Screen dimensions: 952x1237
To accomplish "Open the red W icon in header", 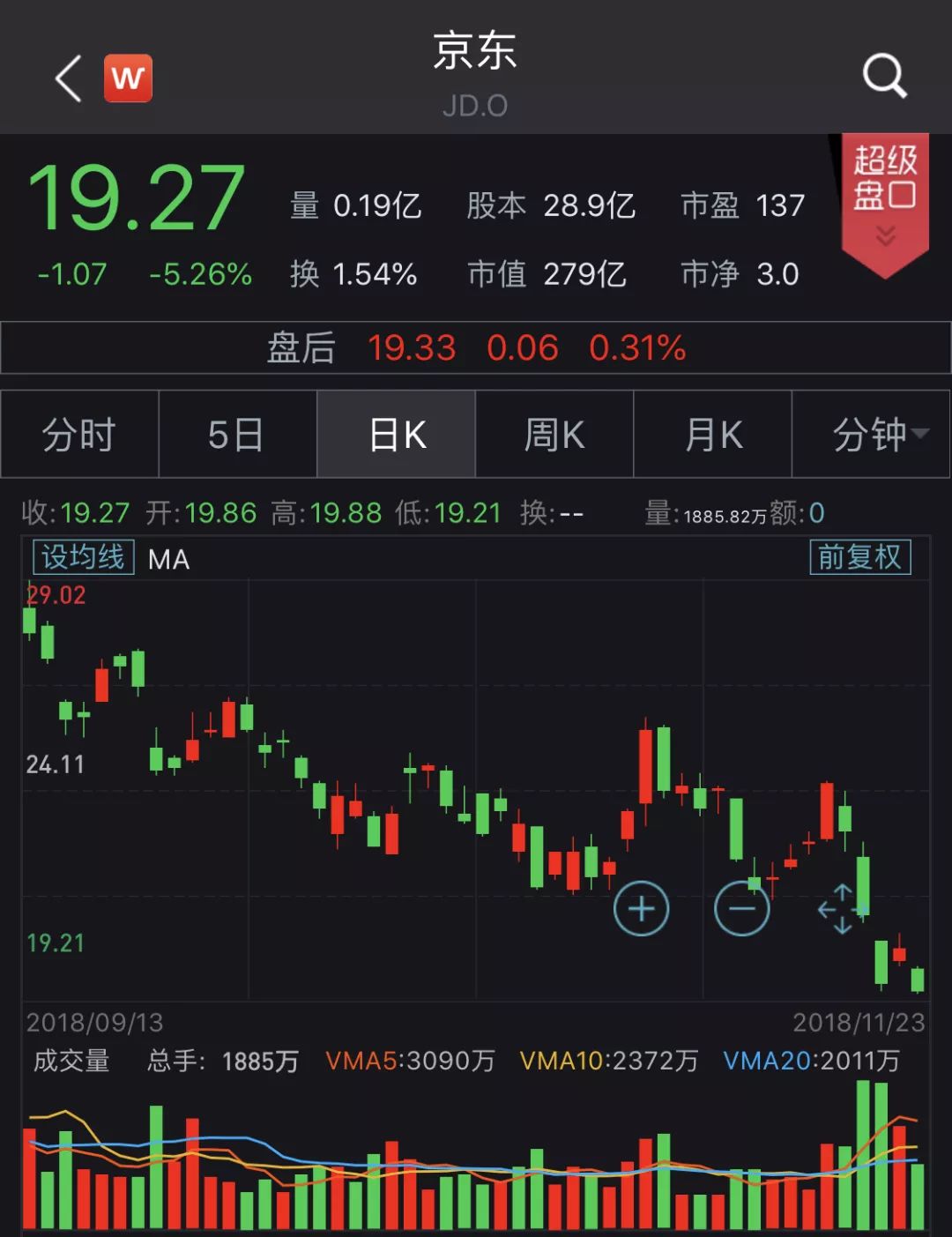I will click(128, 78).
